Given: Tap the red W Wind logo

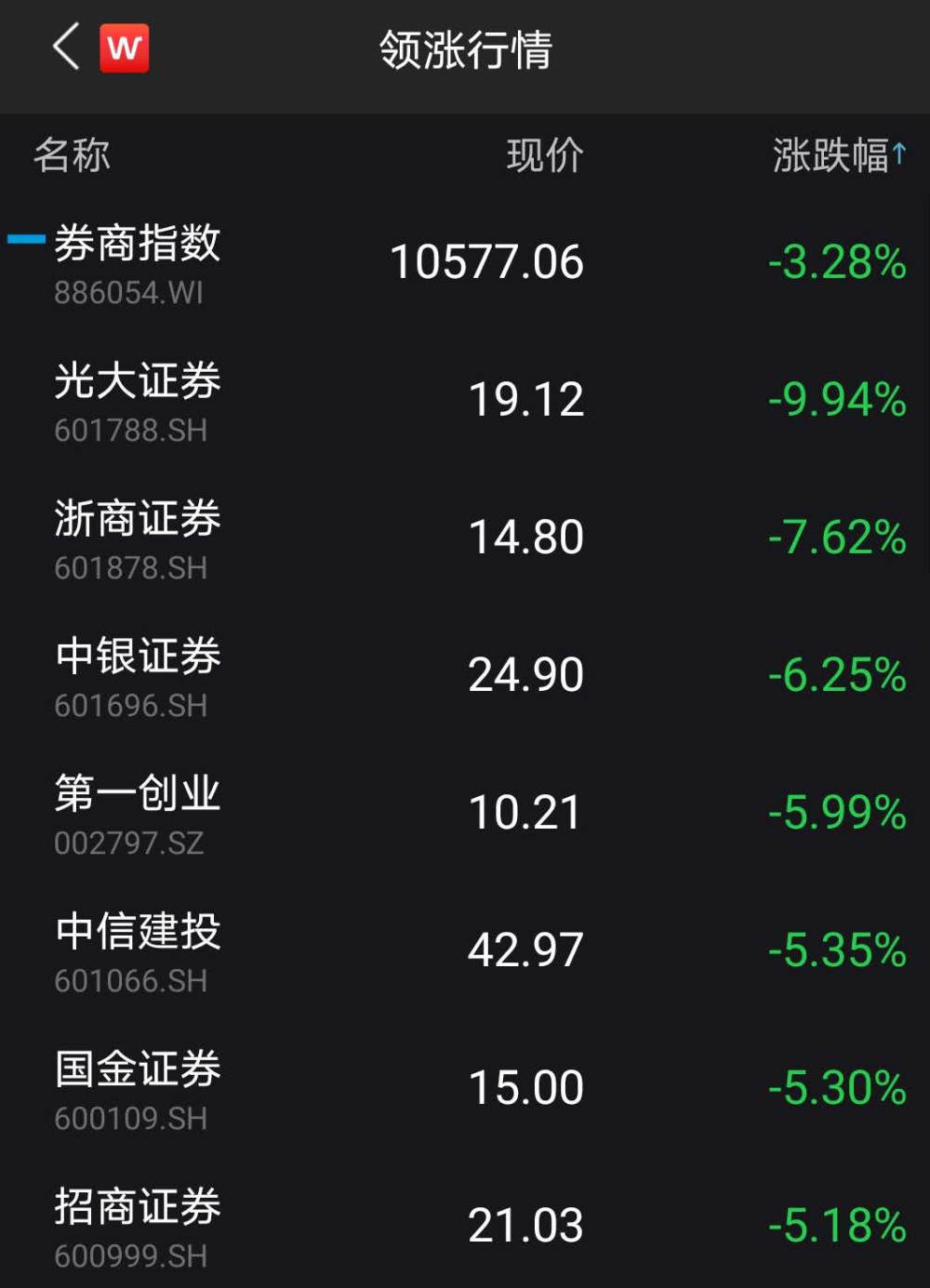Looking at the screenshot, I should click(x=125, y=48).
